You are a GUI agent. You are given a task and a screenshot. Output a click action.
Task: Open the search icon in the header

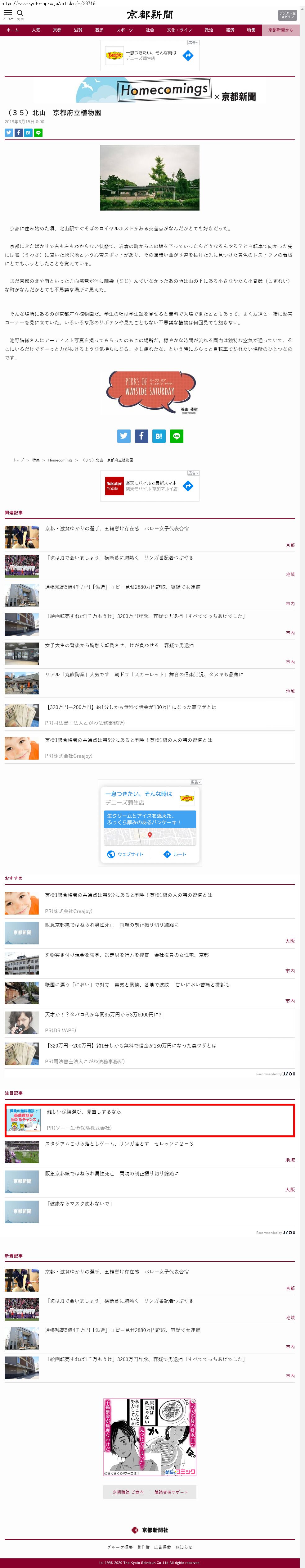pos(20,13)
